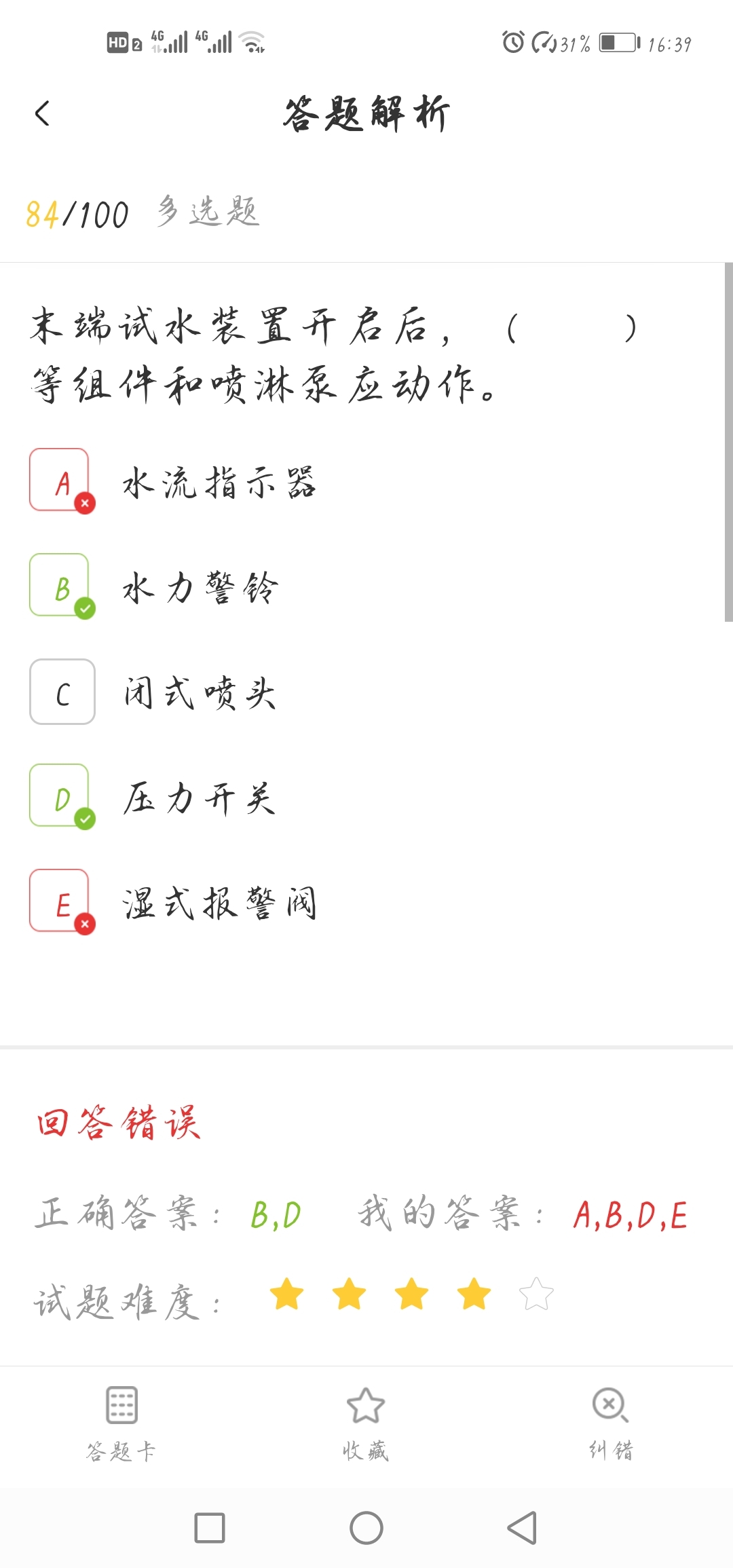This screenshot has height=1568, width=733.
Task: Add this question to 收藏 favorites
Action: click(x=366, y=1423)
